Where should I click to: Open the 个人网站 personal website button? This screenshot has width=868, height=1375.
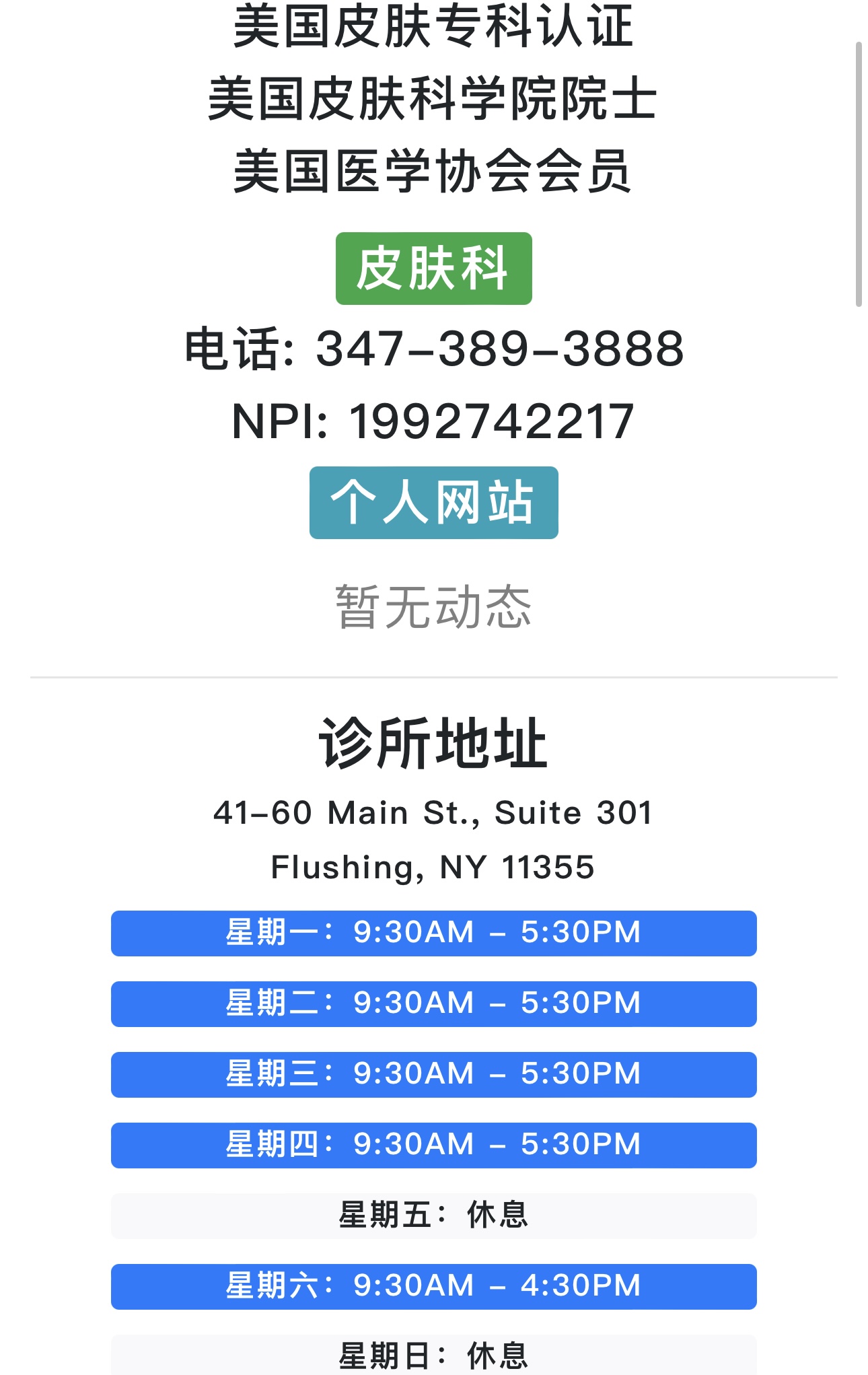(x=433, y=503)
